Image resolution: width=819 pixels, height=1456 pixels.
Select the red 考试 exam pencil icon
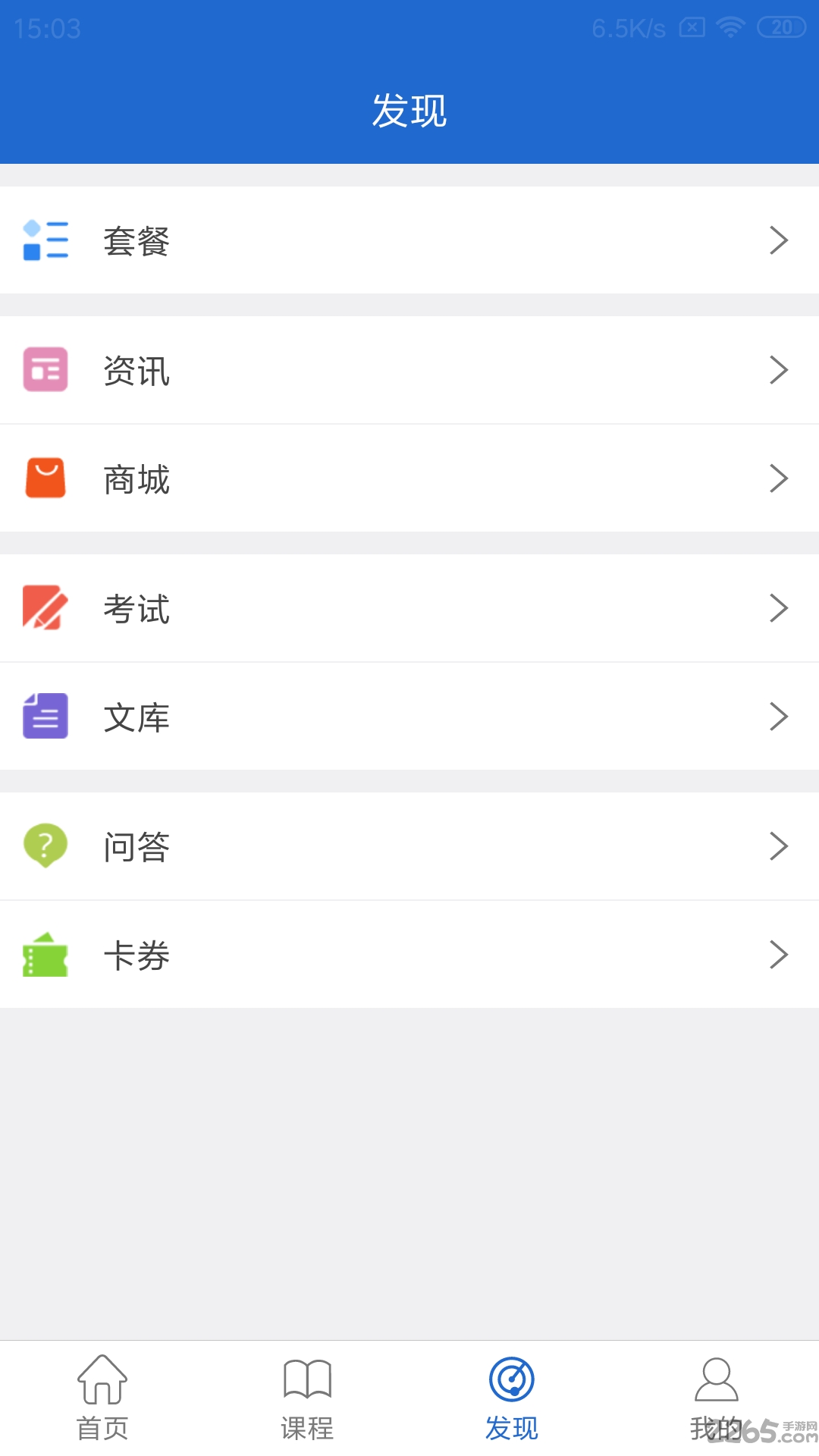pyautogui.click(x=45, y=608)
